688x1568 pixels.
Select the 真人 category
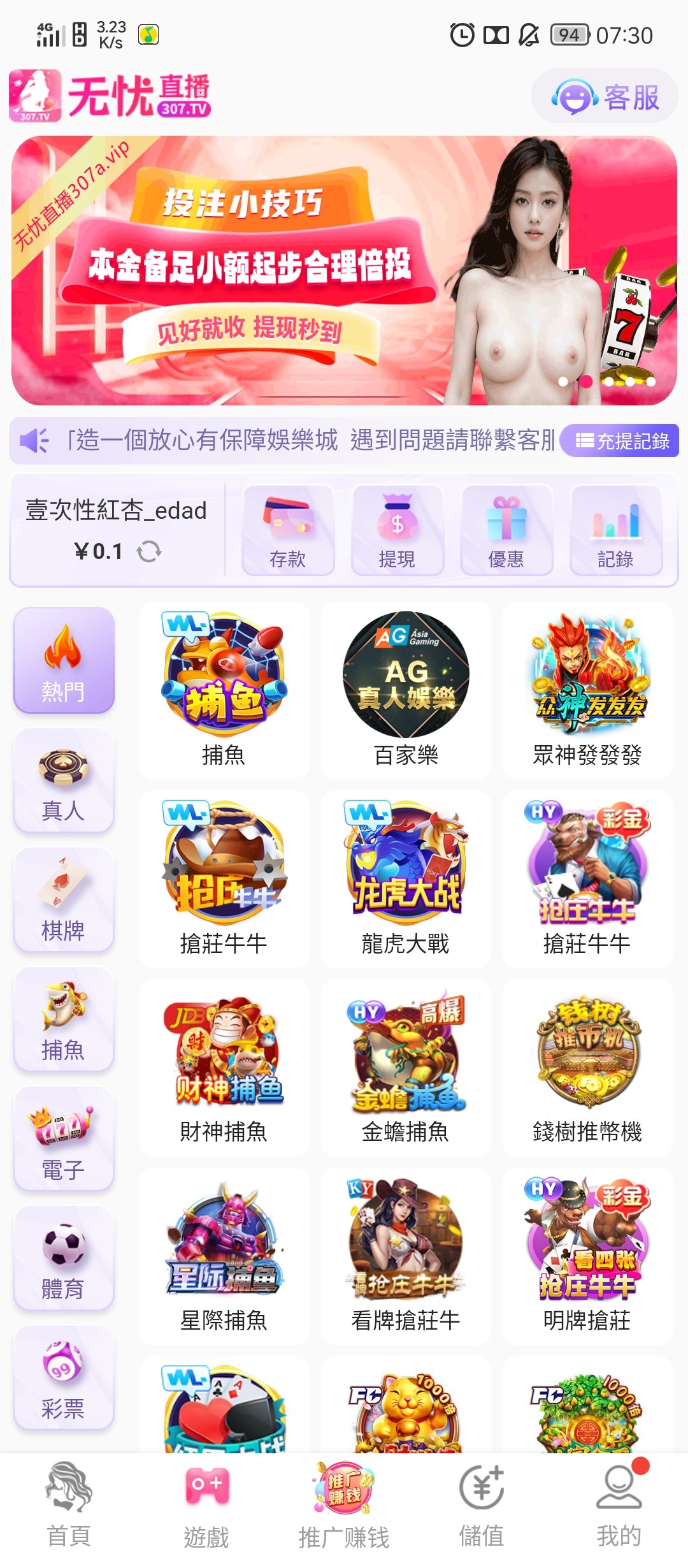(x=64, y=780)
